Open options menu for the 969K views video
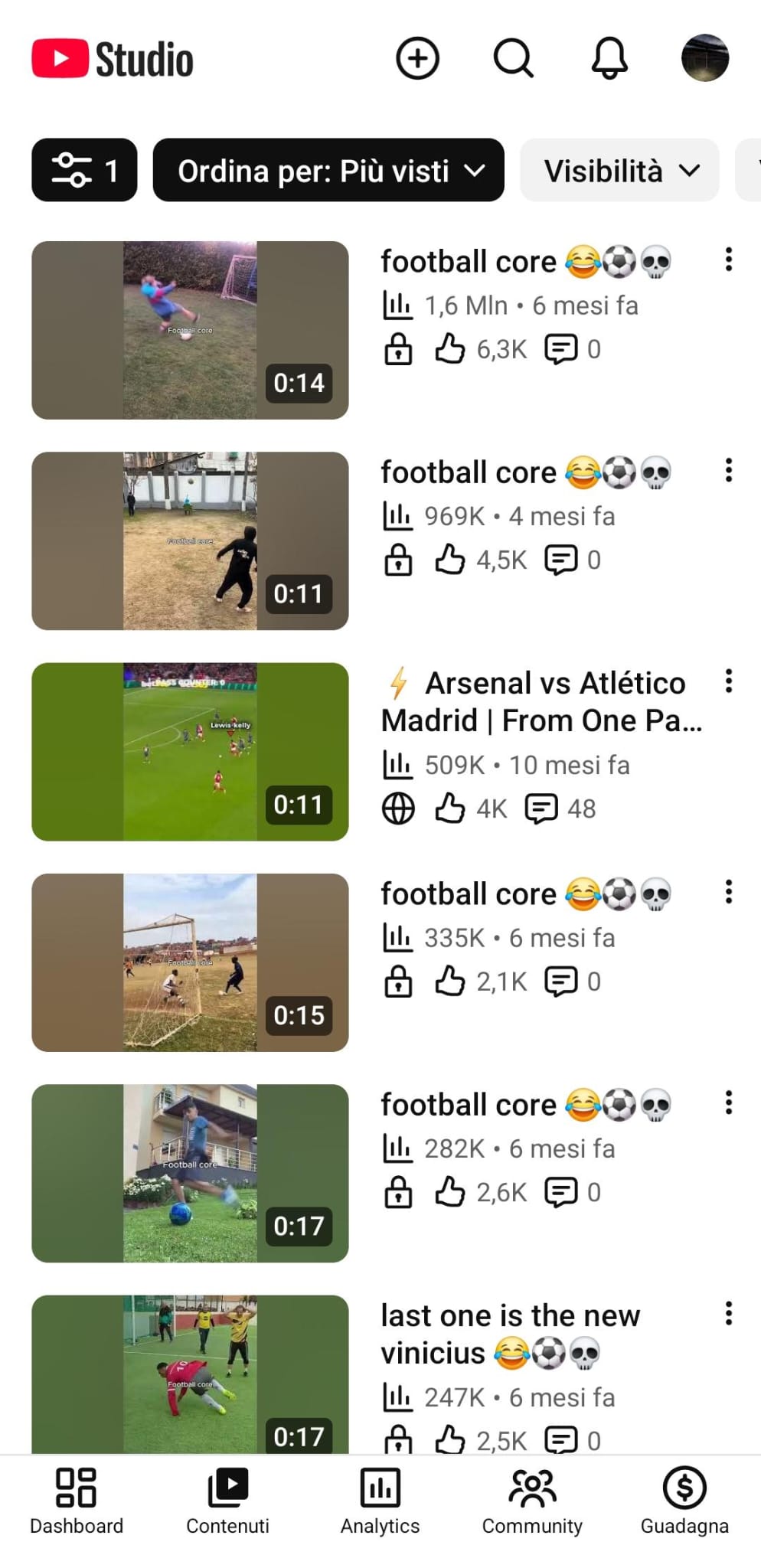761x1568 pixels. click(x=728, y=470)
